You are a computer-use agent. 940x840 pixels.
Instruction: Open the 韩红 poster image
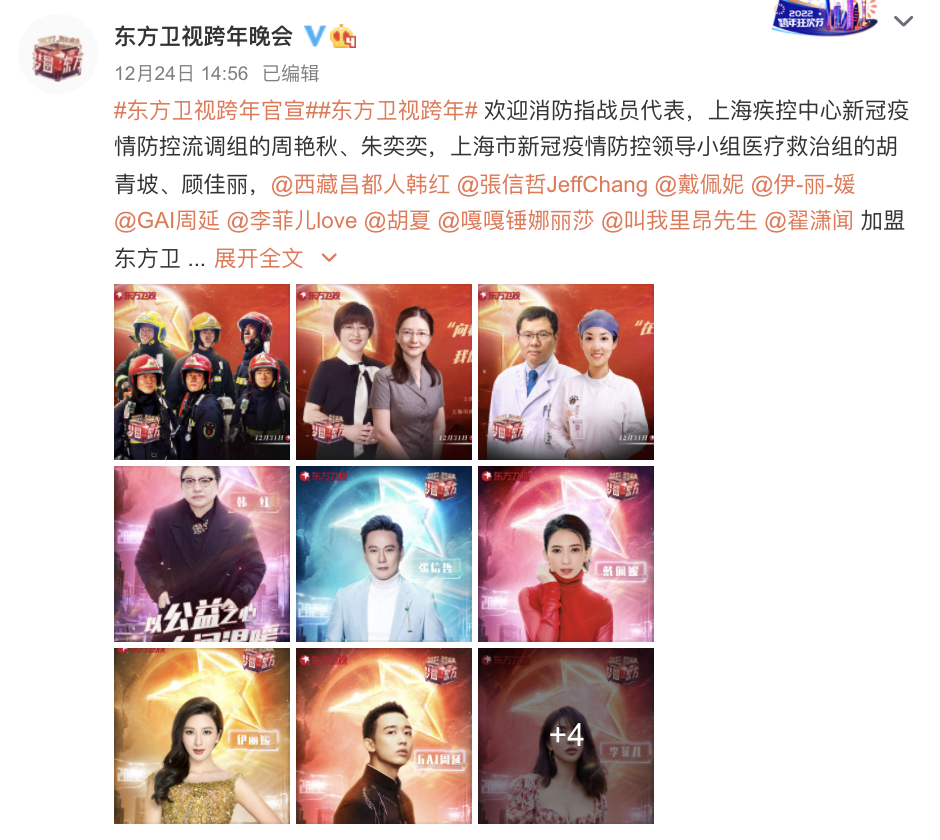(202, 554)
